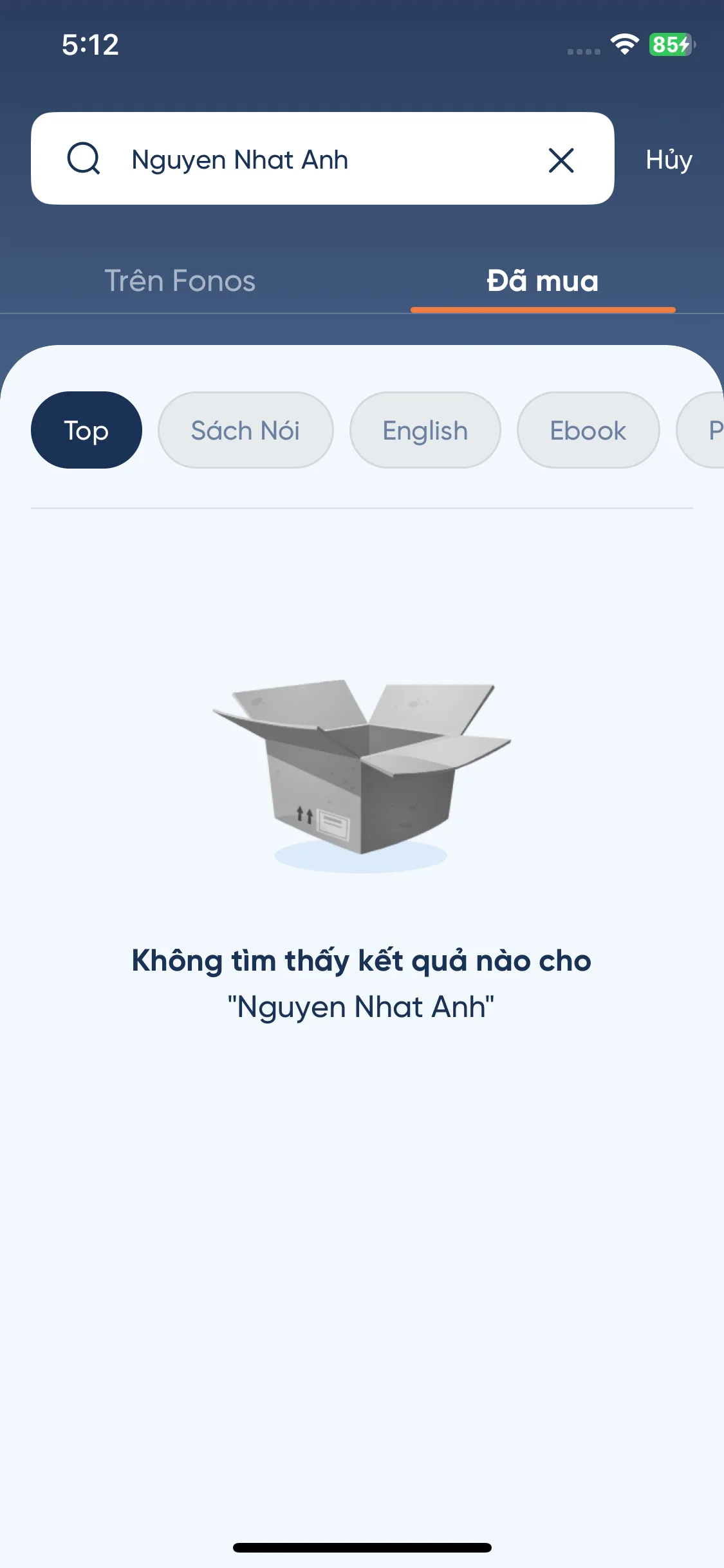
Task: Select the Đã mua tab
Action: 543,281
